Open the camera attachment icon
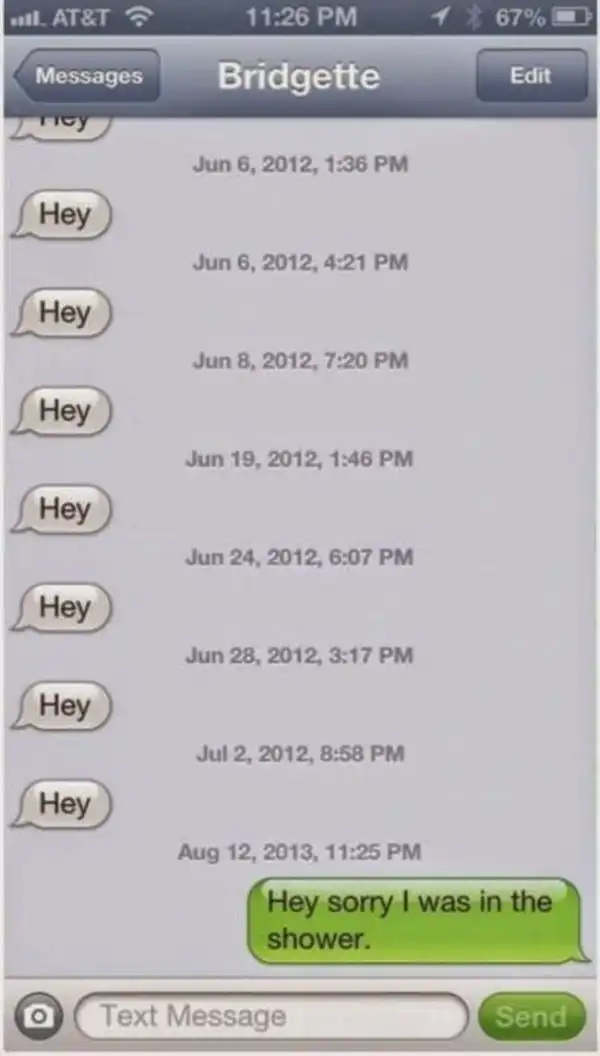 (x=37, y=1016)
